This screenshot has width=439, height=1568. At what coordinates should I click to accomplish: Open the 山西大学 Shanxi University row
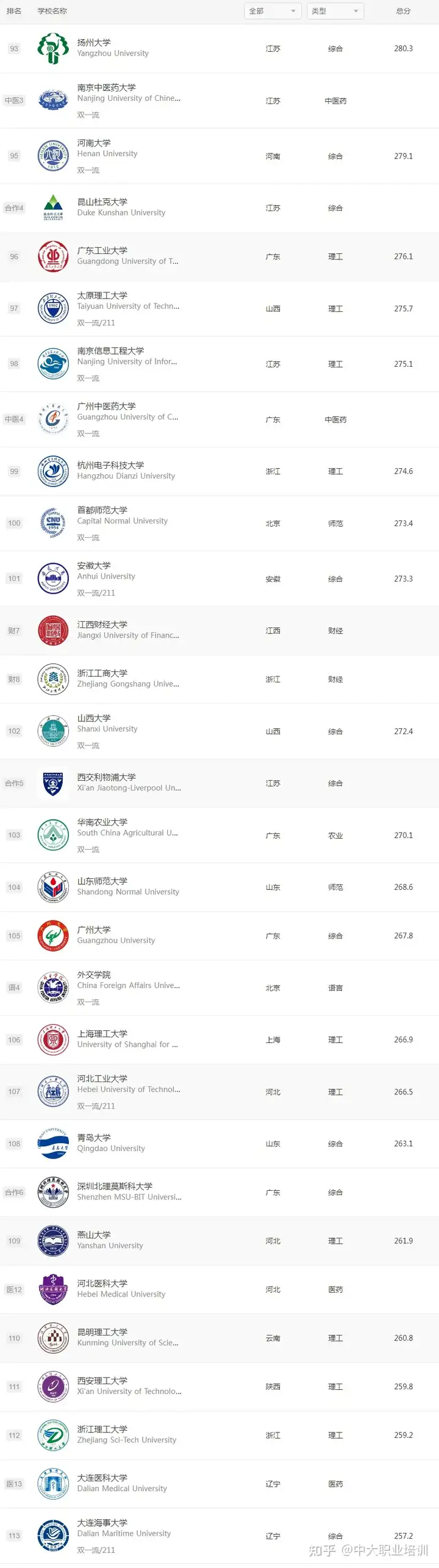[220, 731]
